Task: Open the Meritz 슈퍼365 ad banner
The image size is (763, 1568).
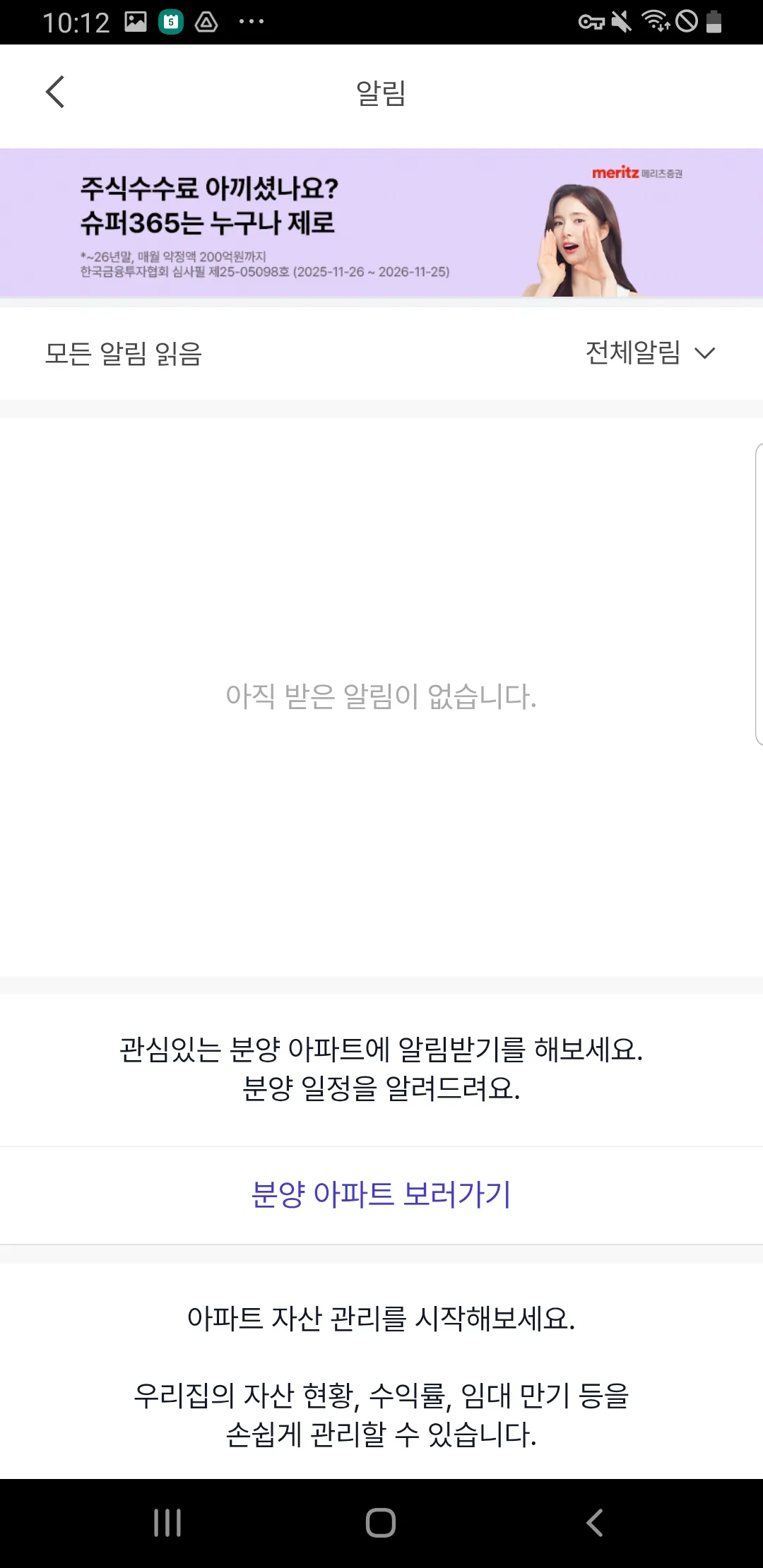Action: (381, 222)
